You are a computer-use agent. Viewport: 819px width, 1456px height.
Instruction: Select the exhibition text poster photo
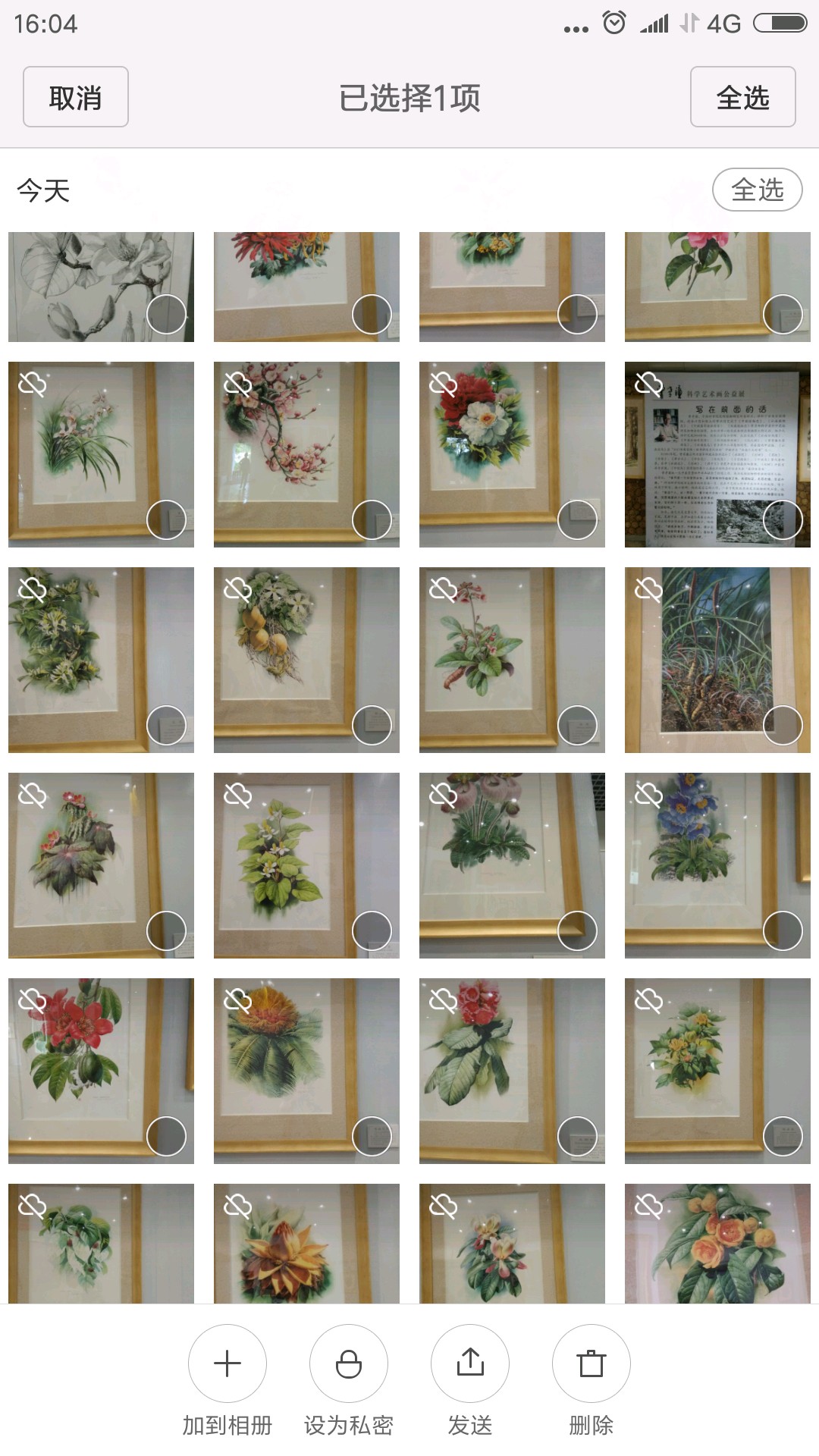pyautogui.click(x=783, y=519)
